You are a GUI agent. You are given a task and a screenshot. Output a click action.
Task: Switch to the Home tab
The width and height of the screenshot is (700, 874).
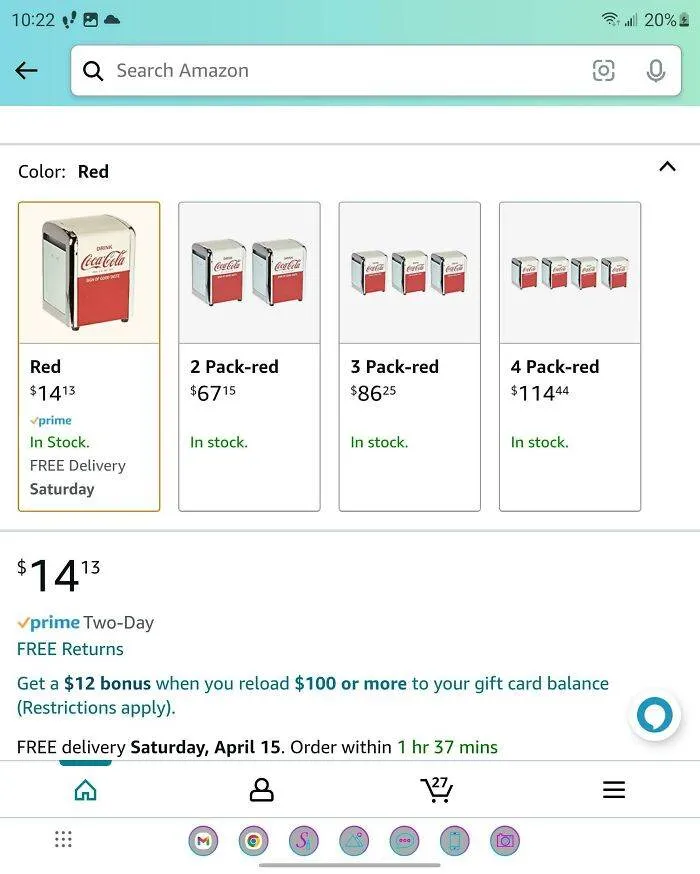point(86,790)
